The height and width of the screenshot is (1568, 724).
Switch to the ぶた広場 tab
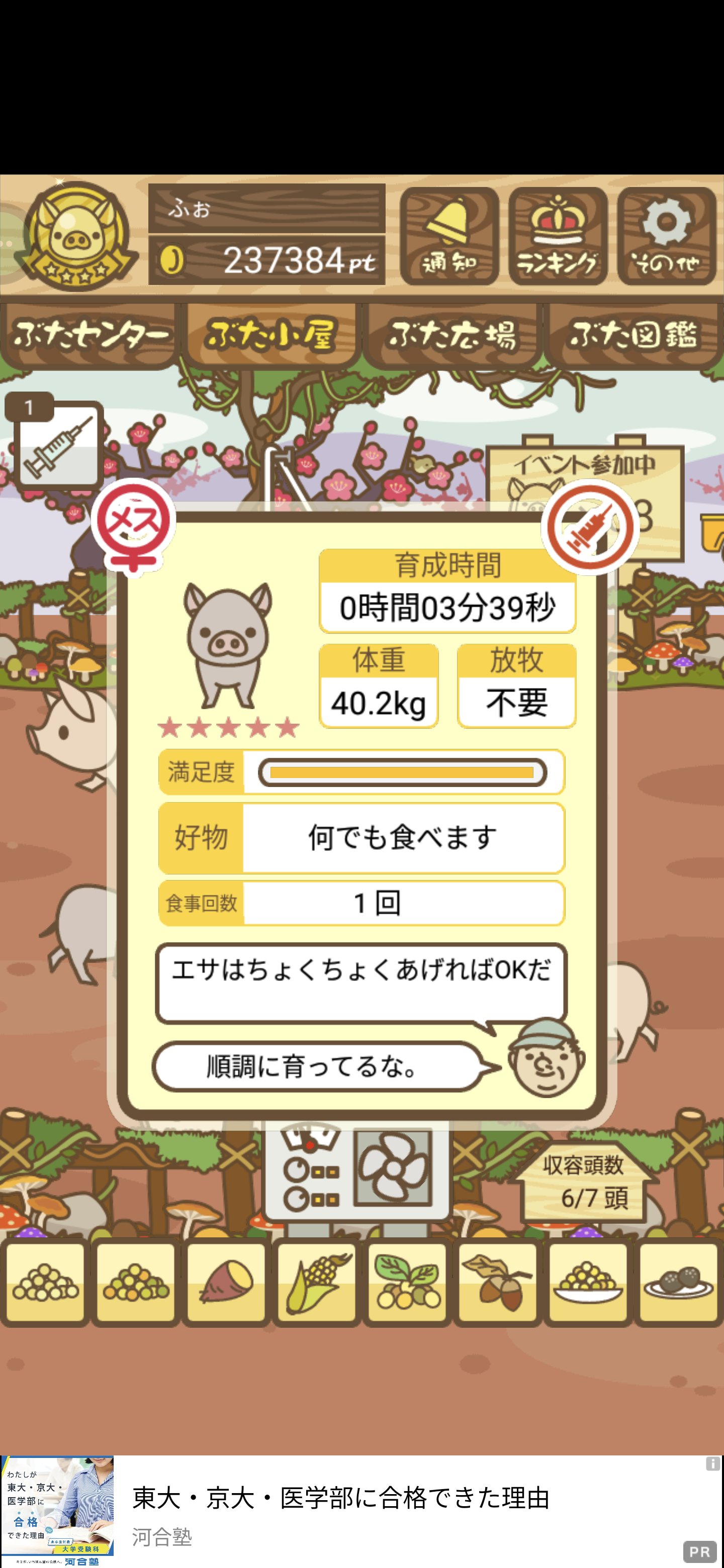click(x=452, y=335)
